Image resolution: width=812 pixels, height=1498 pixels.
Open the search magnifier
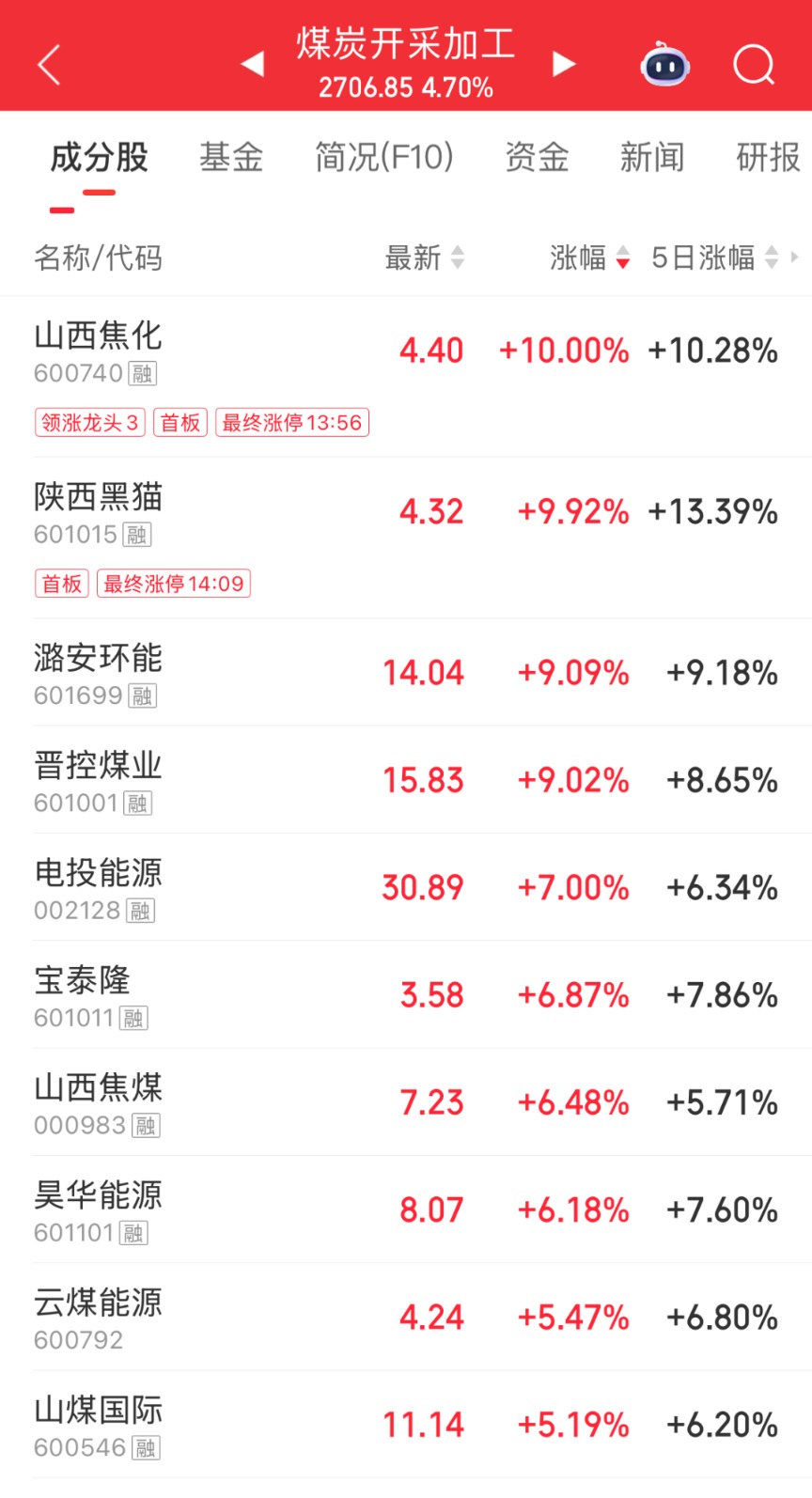click(x=753, y=65)
